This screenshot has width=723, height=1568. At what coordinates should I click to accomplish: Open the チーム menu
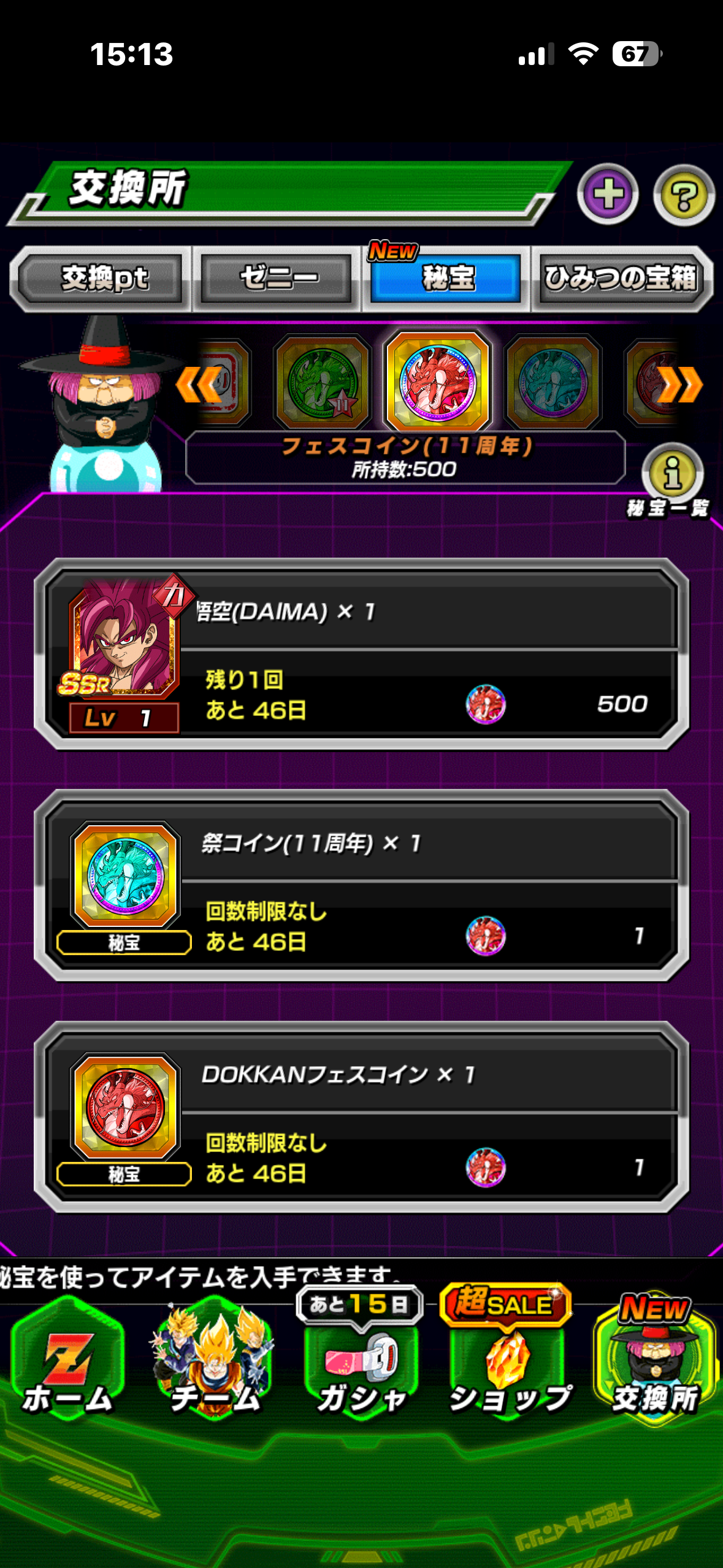coord(214,1362)
